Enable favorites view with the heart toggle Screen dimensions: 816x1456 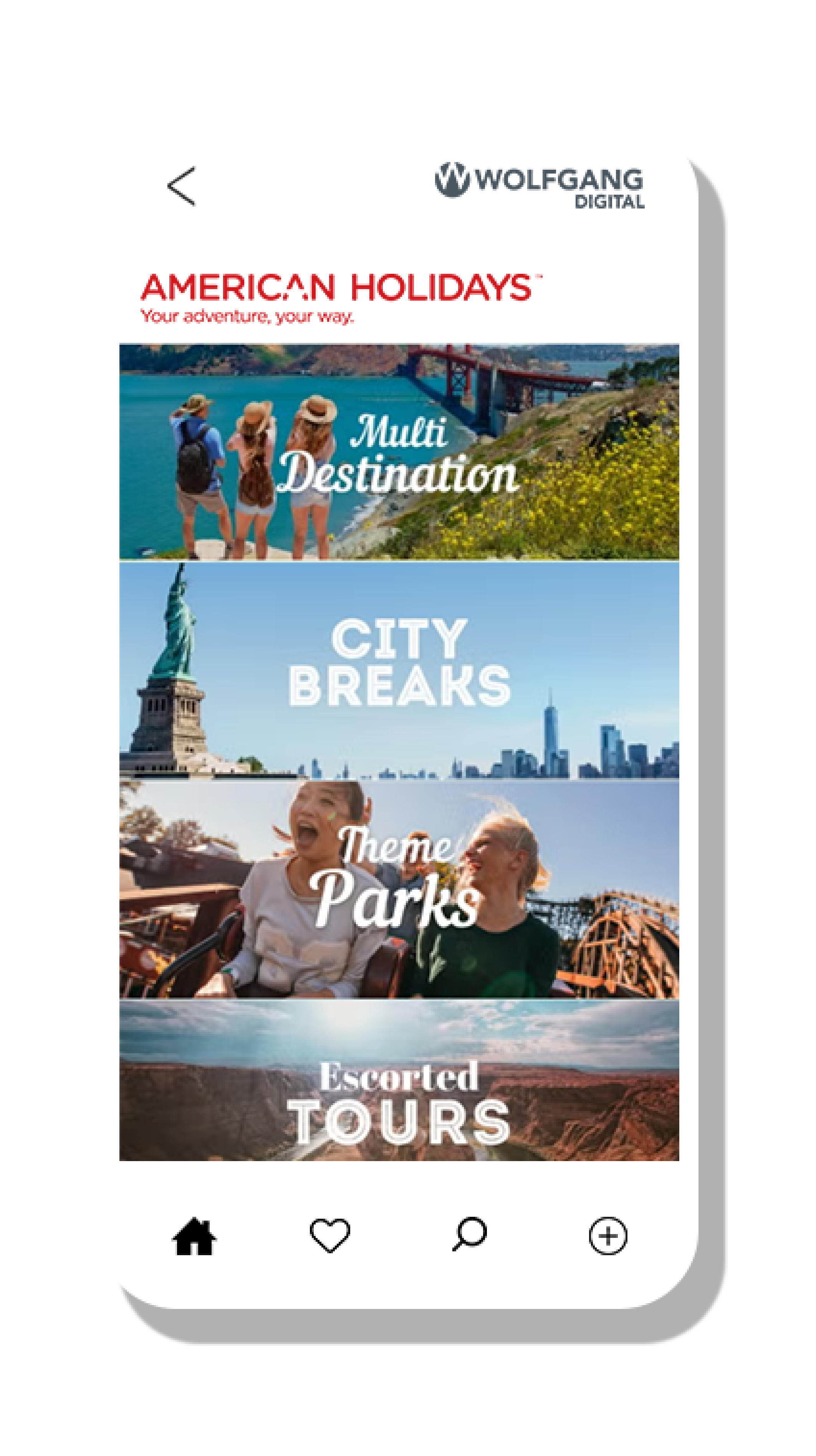click(x=331, y=1238)
